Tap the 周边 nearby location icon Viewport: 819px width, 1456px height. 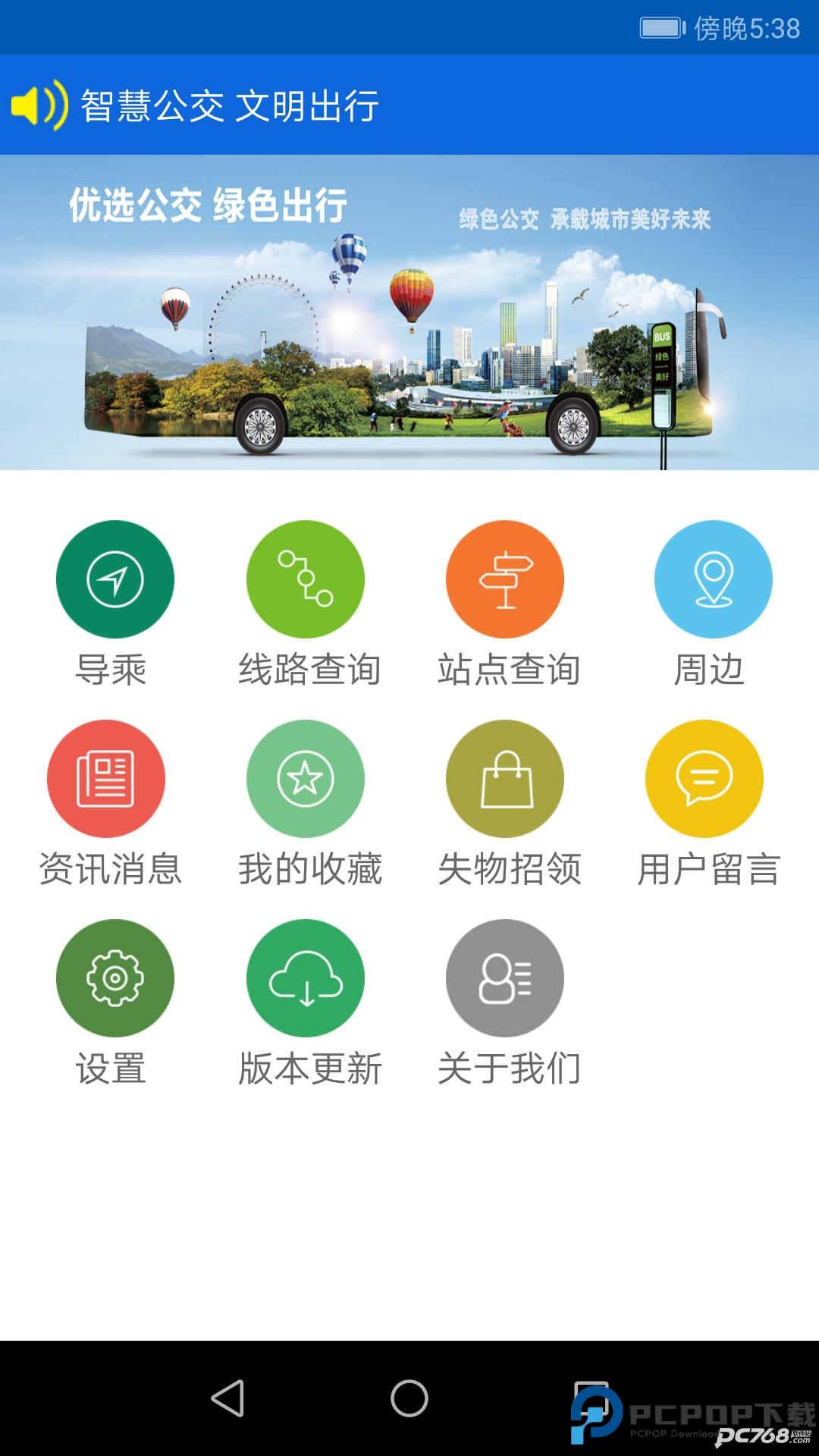click(711, 578)
